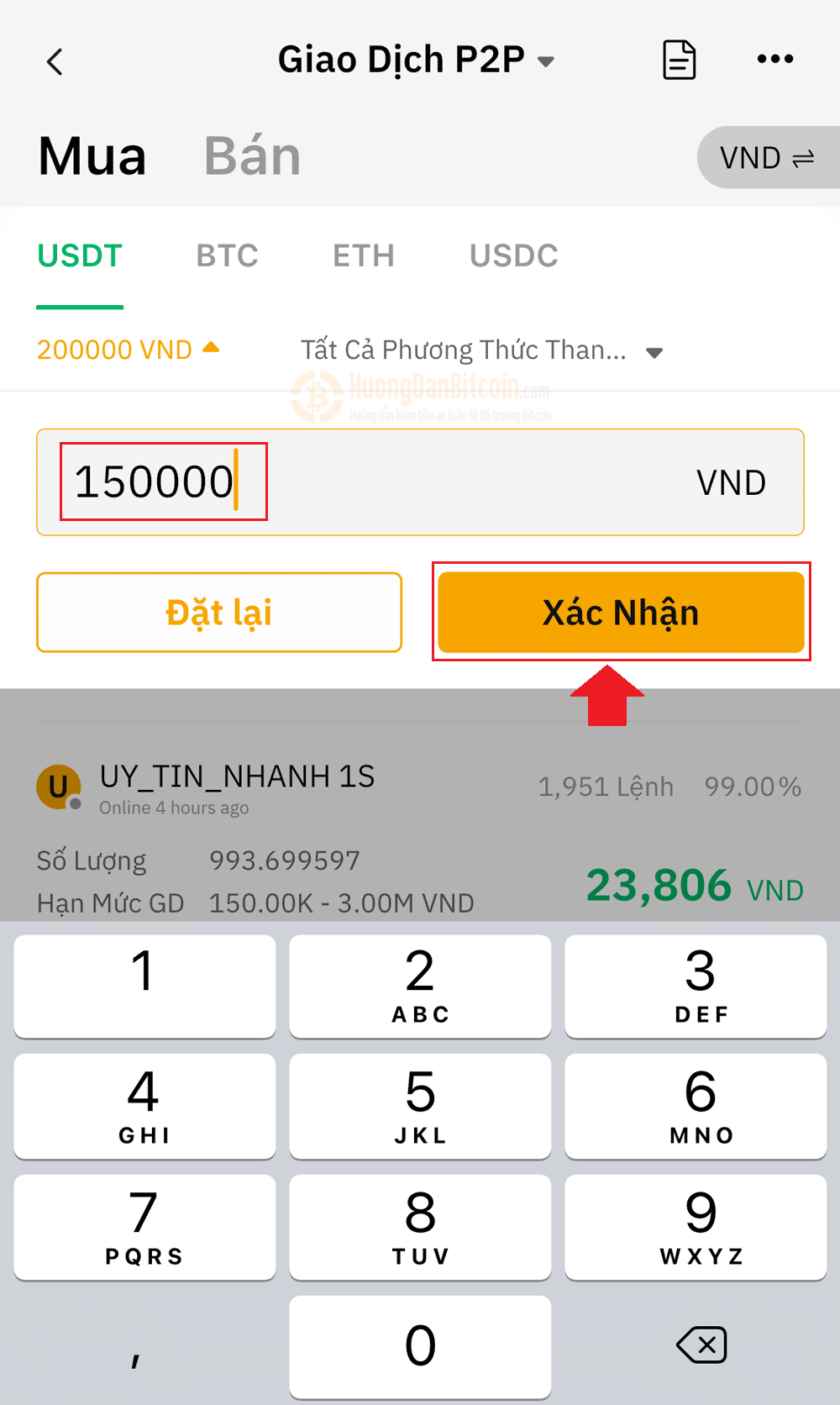Viewport: 840px width, 1405px height.
Task: Open the UY_TIN_NHANH 1S merchant offer
Action: [420, 836]
